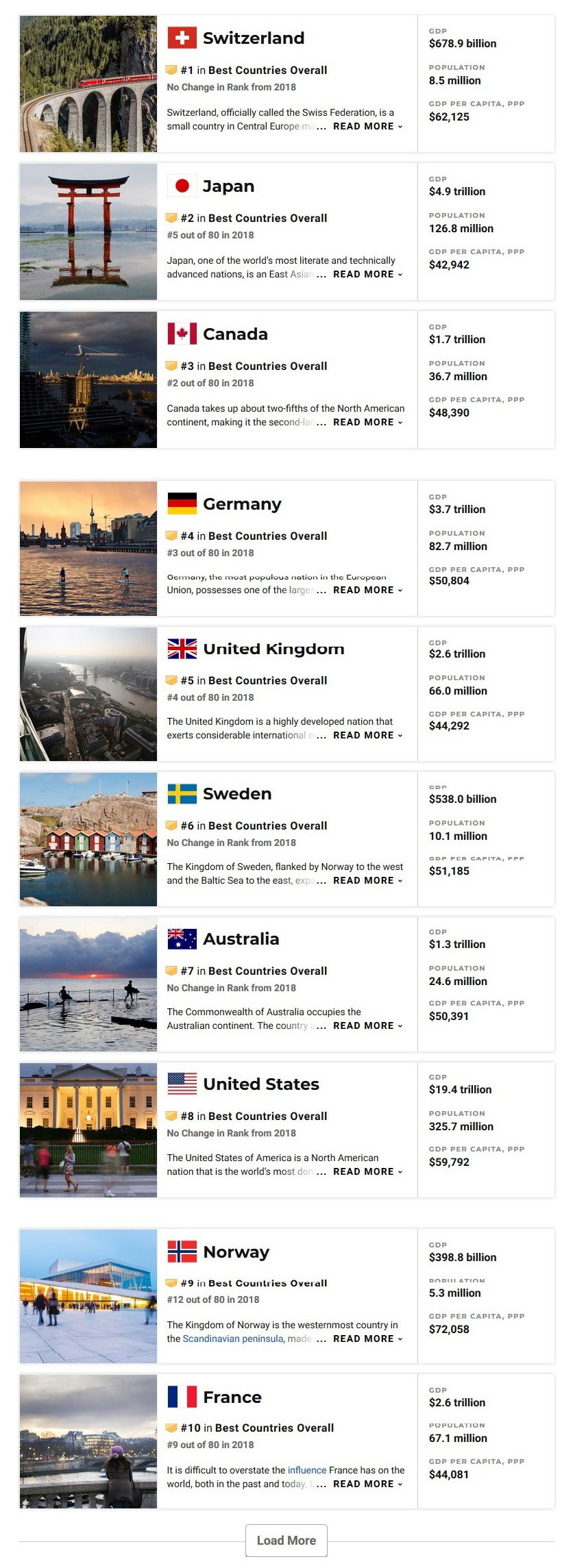The image size is (573, 1568).
Task: Open the Scandinavian peninsula link
Action: pyautogui.click(x=233, y=1339)
